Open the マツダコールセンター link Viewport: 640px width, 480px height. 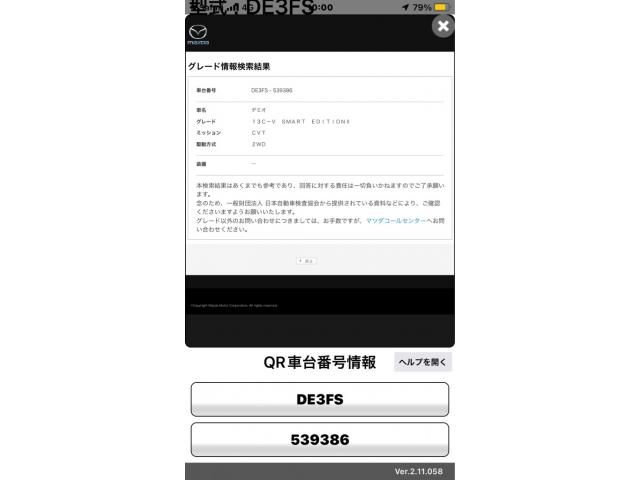click(398, 220)
